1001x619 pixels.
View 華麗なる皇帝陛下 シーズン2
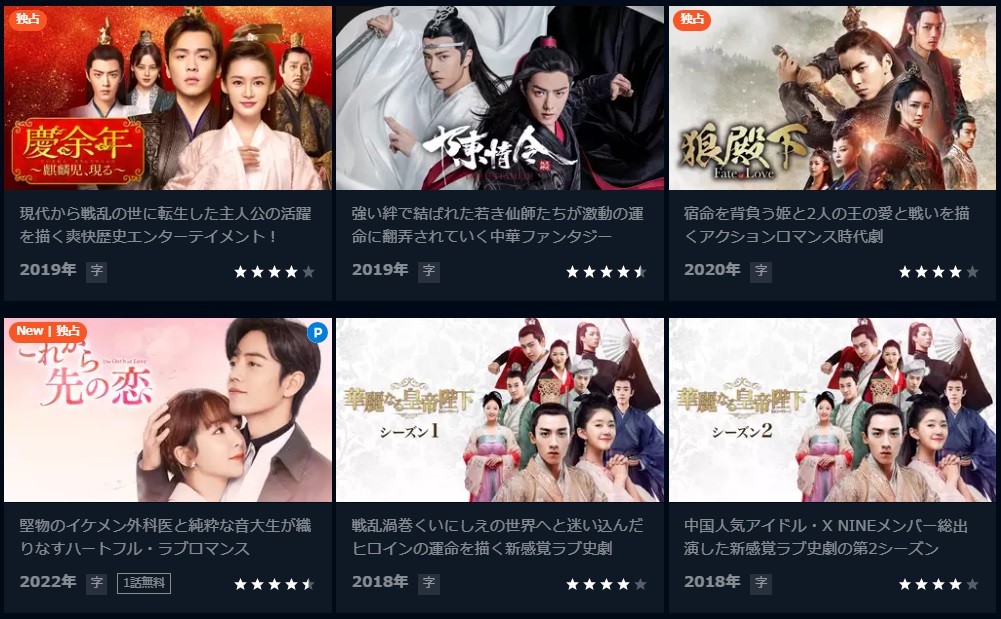pos(831,410)
